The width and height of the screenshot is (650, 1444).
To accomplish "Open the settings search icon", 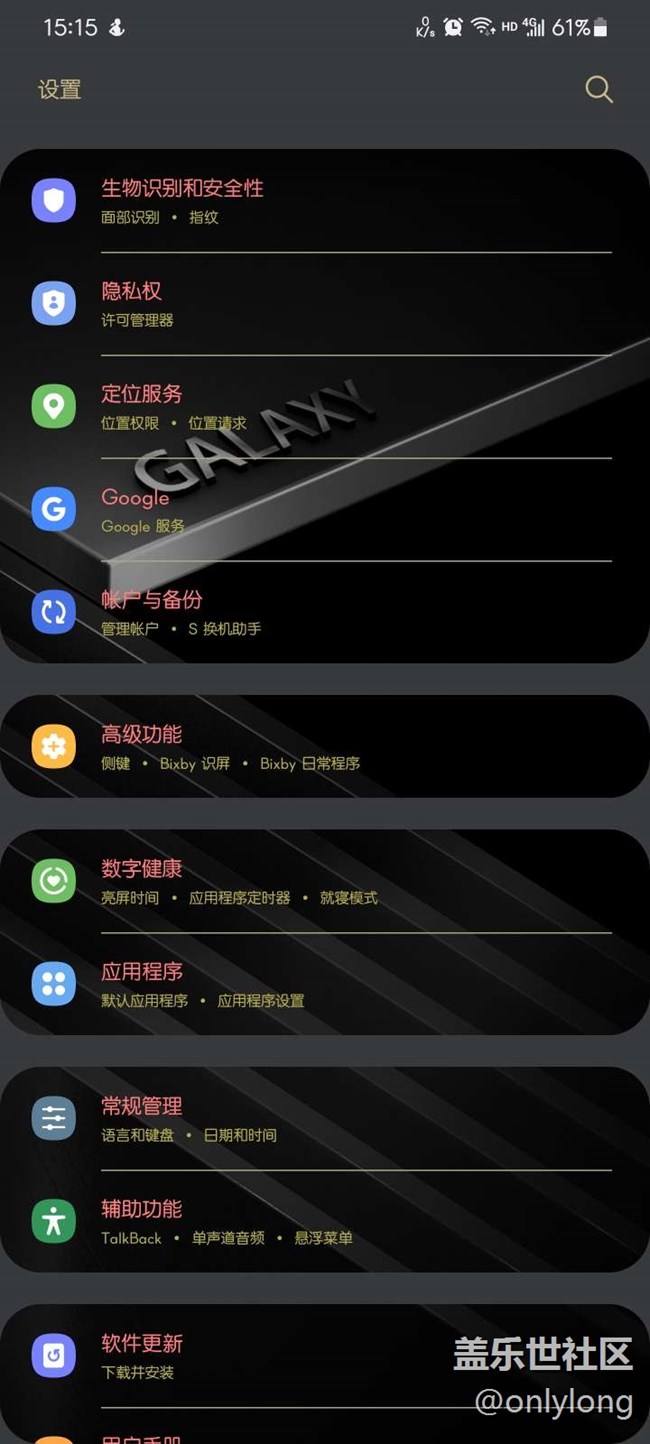I will pos(598,89).
